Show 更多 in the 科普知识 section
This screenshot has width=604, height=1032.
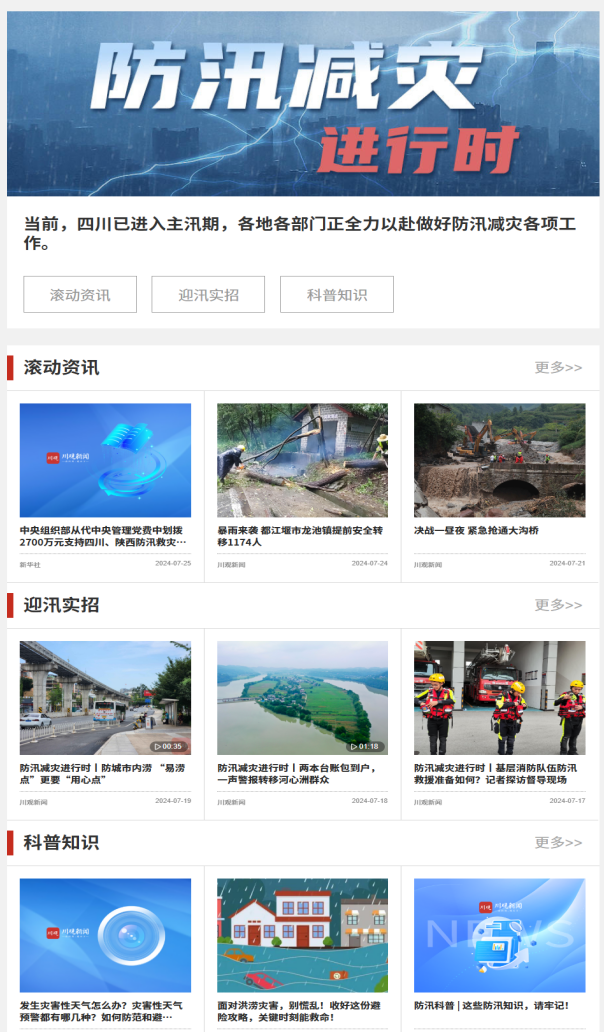(x=558, y=842)
